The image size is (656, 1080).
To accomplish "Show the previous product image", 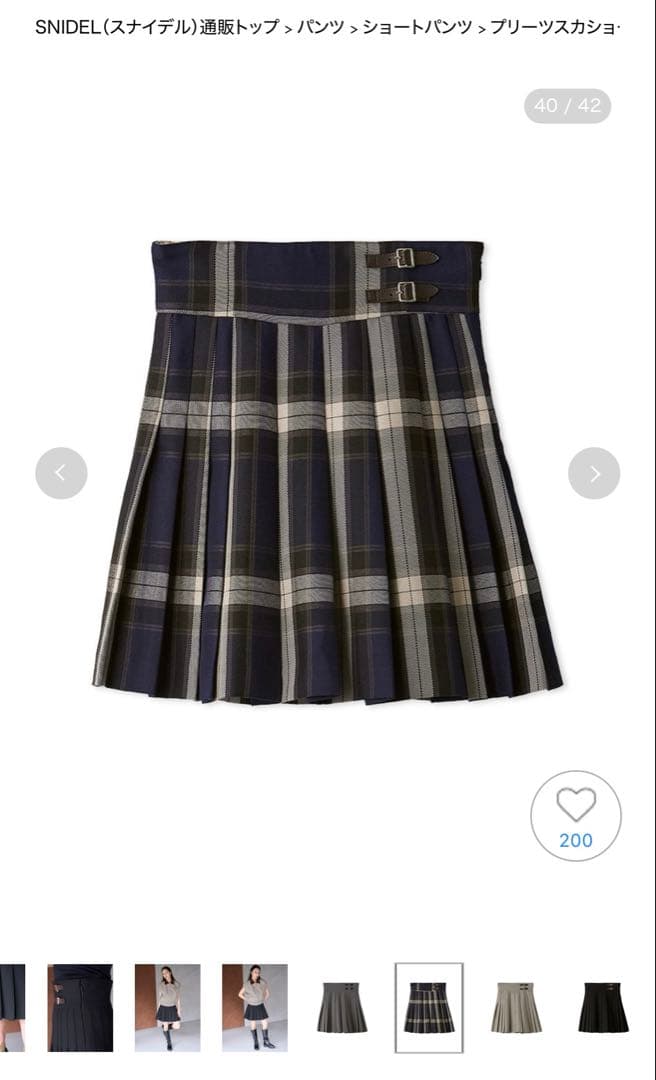I will tap(61, 473).
